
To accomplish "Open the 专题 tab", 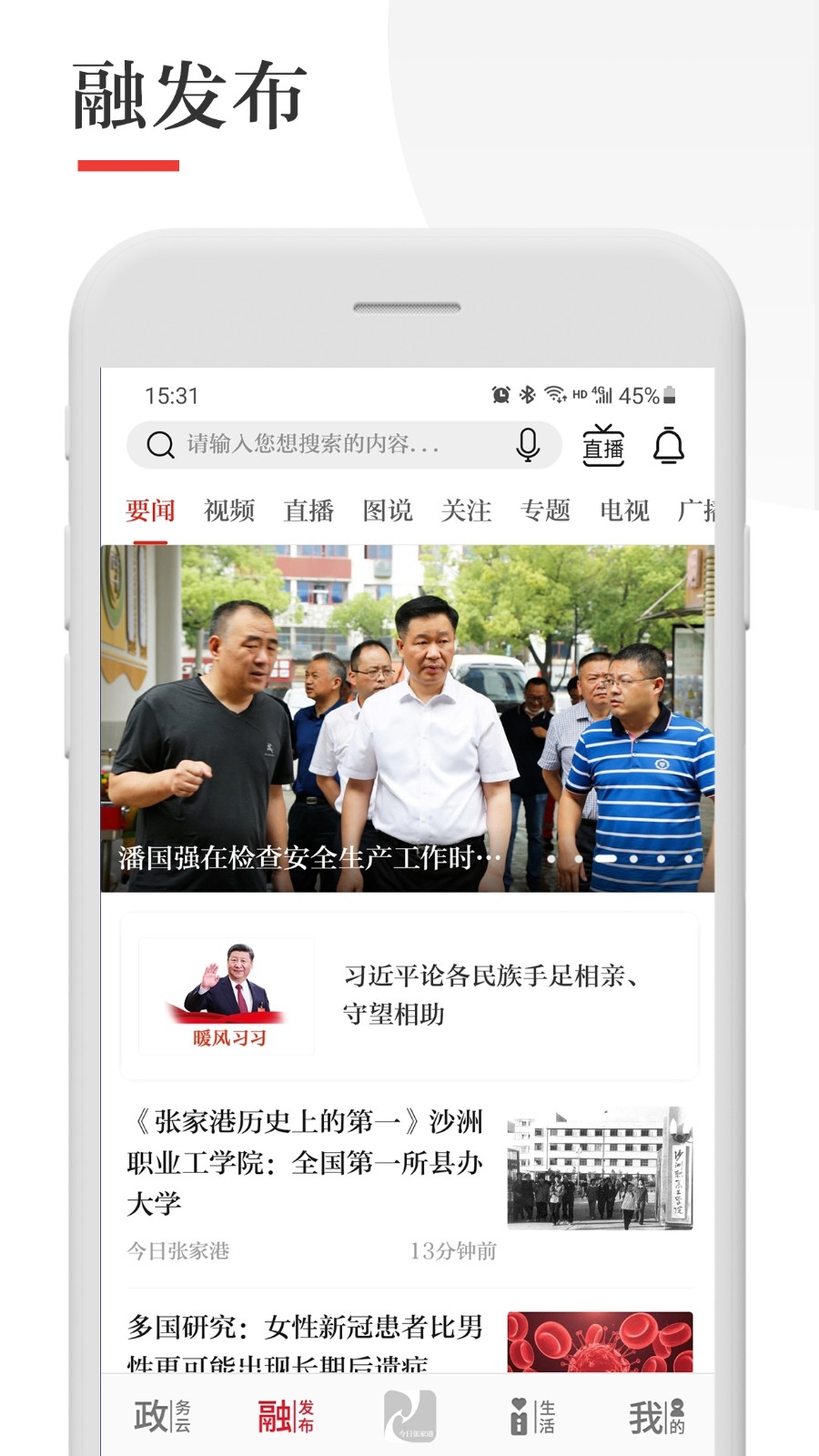I will click(x=546, y=511).
